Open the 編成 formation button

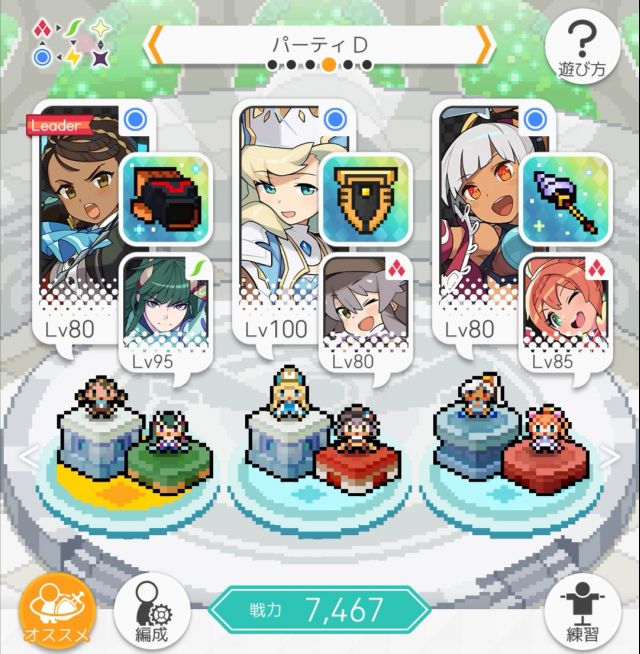pyautogui.click(x=148, y=609)
